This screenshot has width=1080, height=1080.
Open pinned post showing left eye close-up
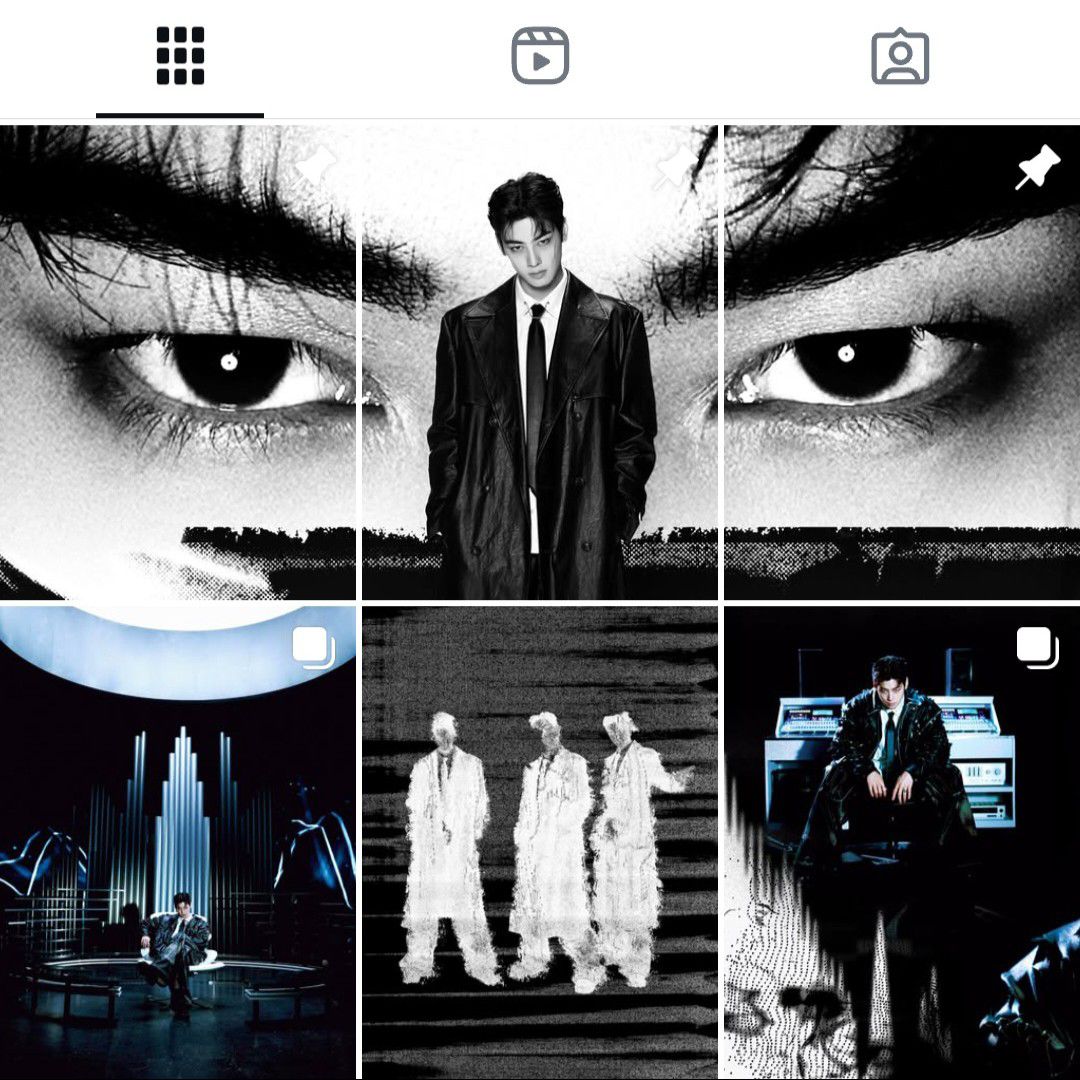178,362
